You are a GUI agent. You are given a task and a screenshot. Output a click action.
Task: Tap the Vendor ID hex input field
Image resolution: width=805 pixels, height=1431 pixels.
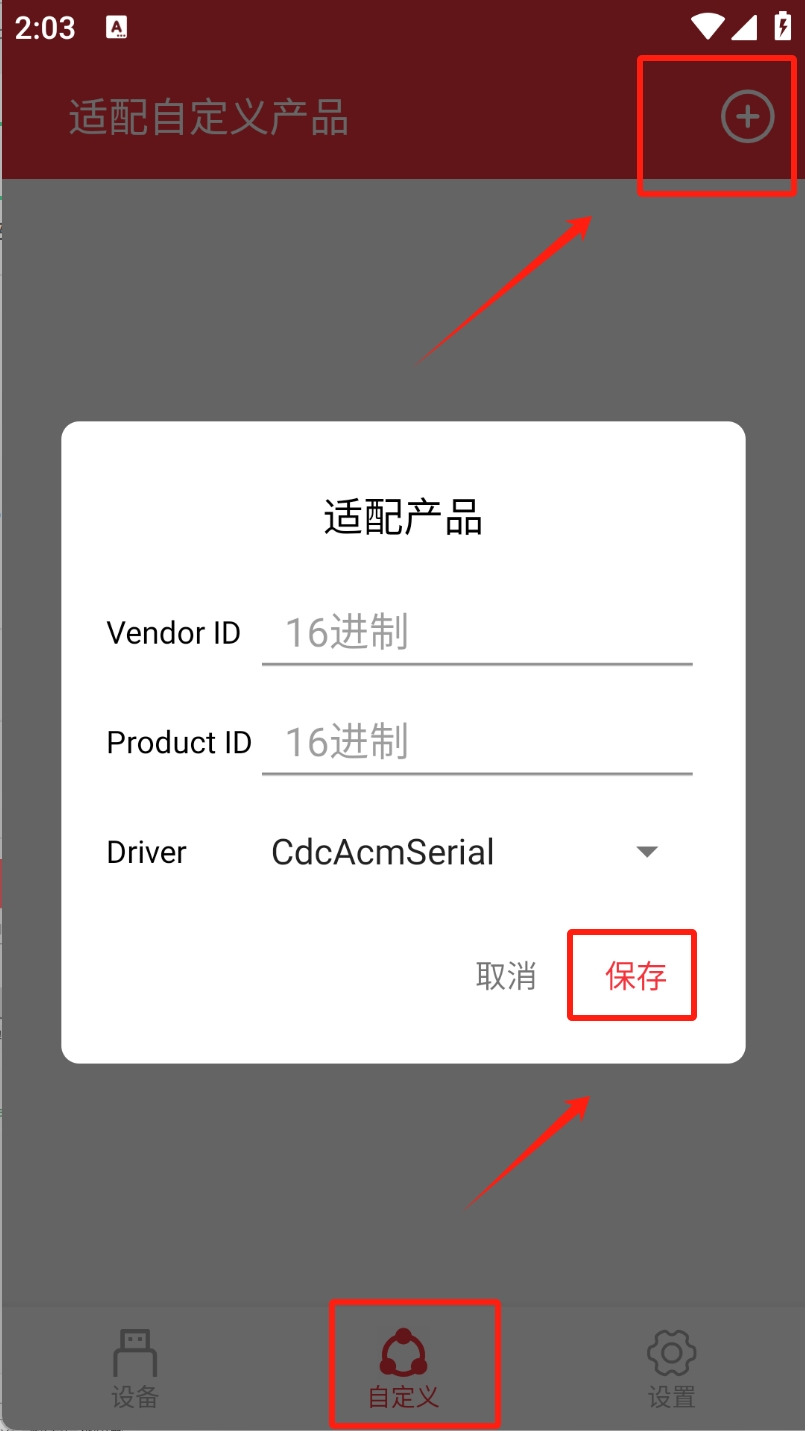pyautogui.click(x=476, y=633)
